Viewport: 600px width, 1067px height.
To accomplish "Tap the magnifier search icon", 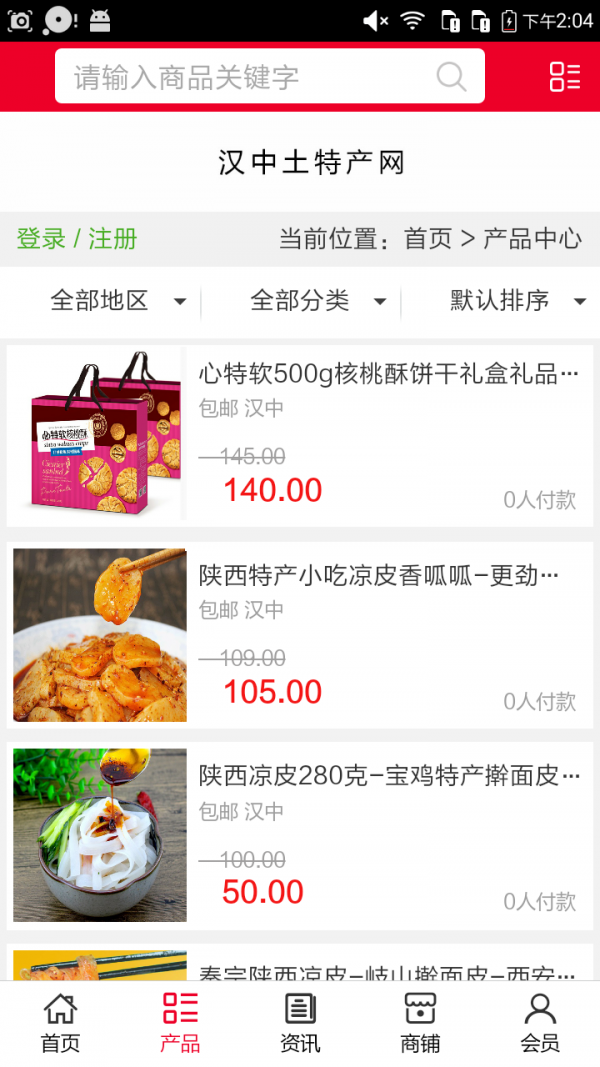I will point(451,77).
